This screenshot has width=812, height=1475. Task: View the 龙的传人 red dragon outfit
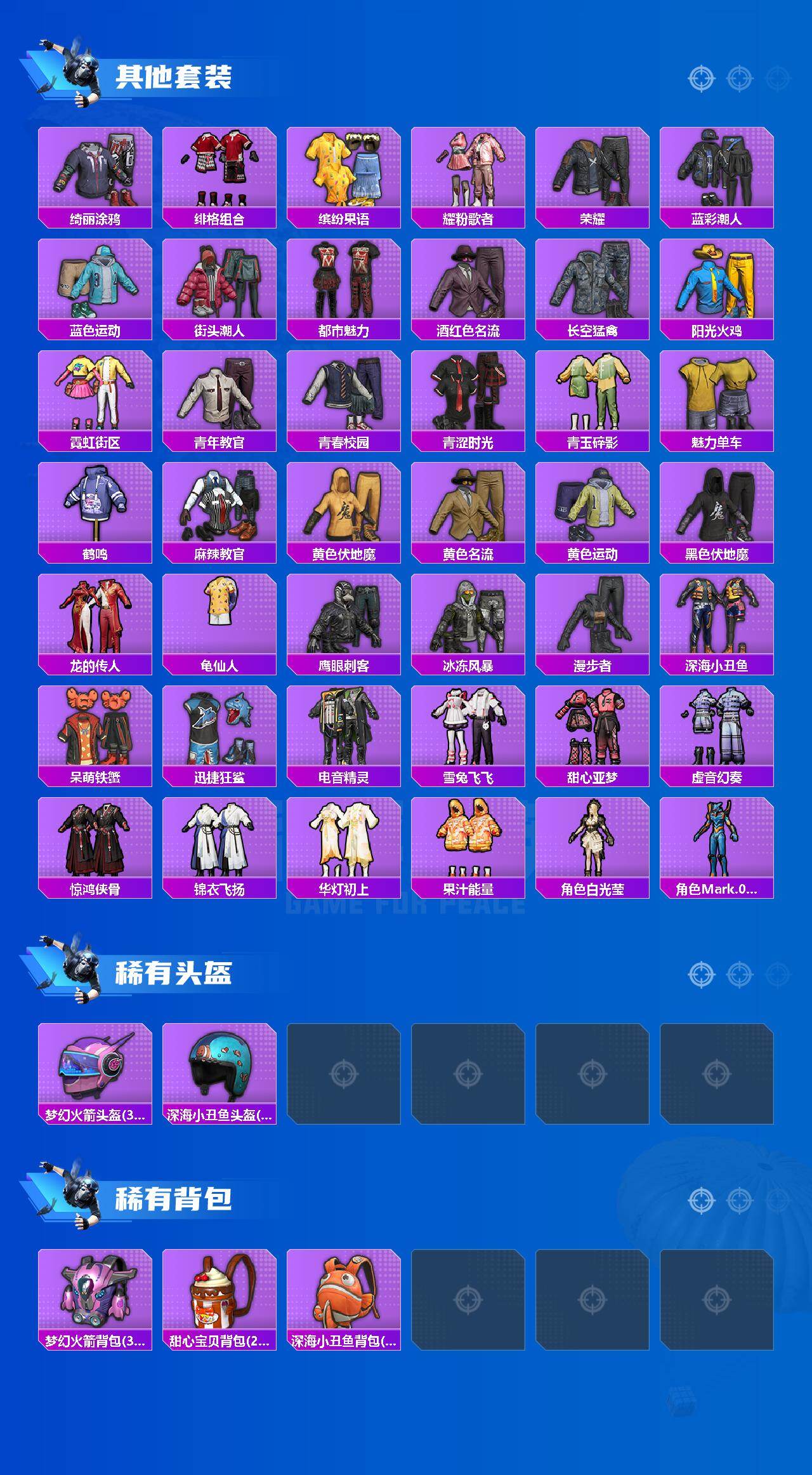[x=94, y=618]
